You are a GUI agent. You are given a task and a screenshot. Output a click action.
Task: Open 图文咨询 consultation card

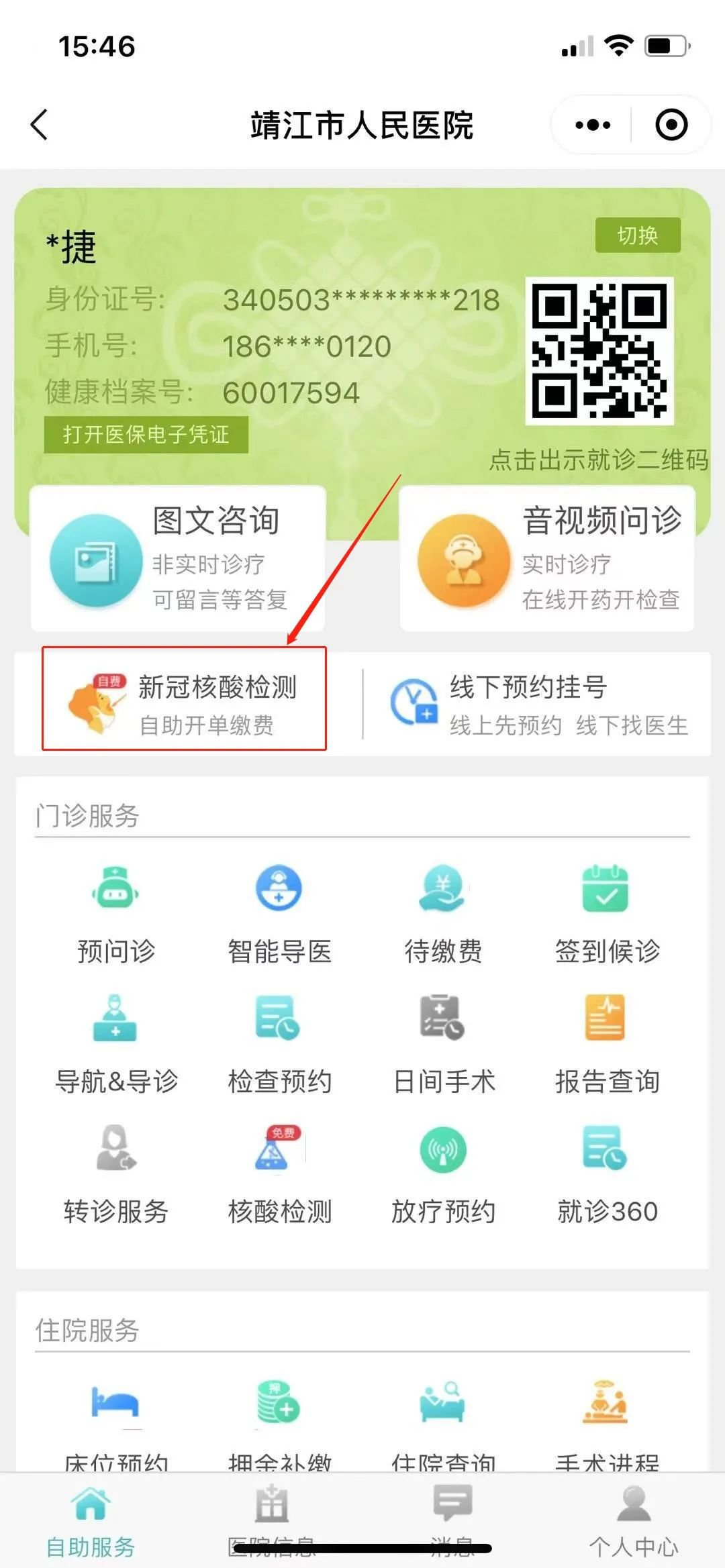[x=178, y=558]
